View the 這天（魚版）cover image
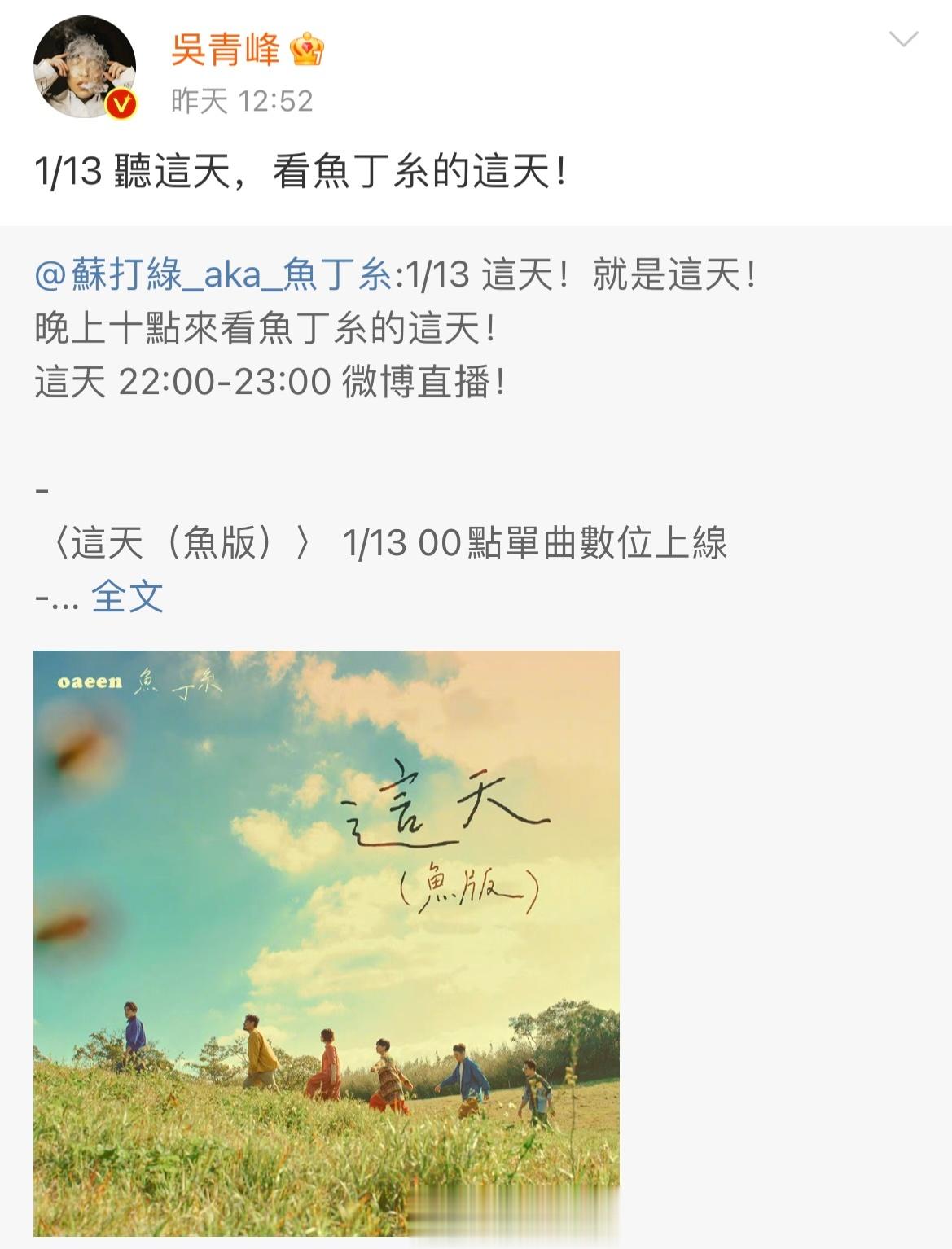Viewport: 952px width, 1249px height. pos(326,942)
